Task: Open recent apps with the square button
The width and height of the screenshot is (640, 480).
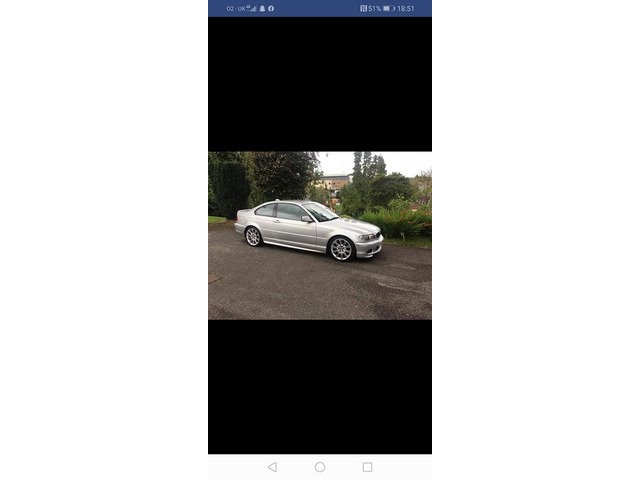Action: 367,467
